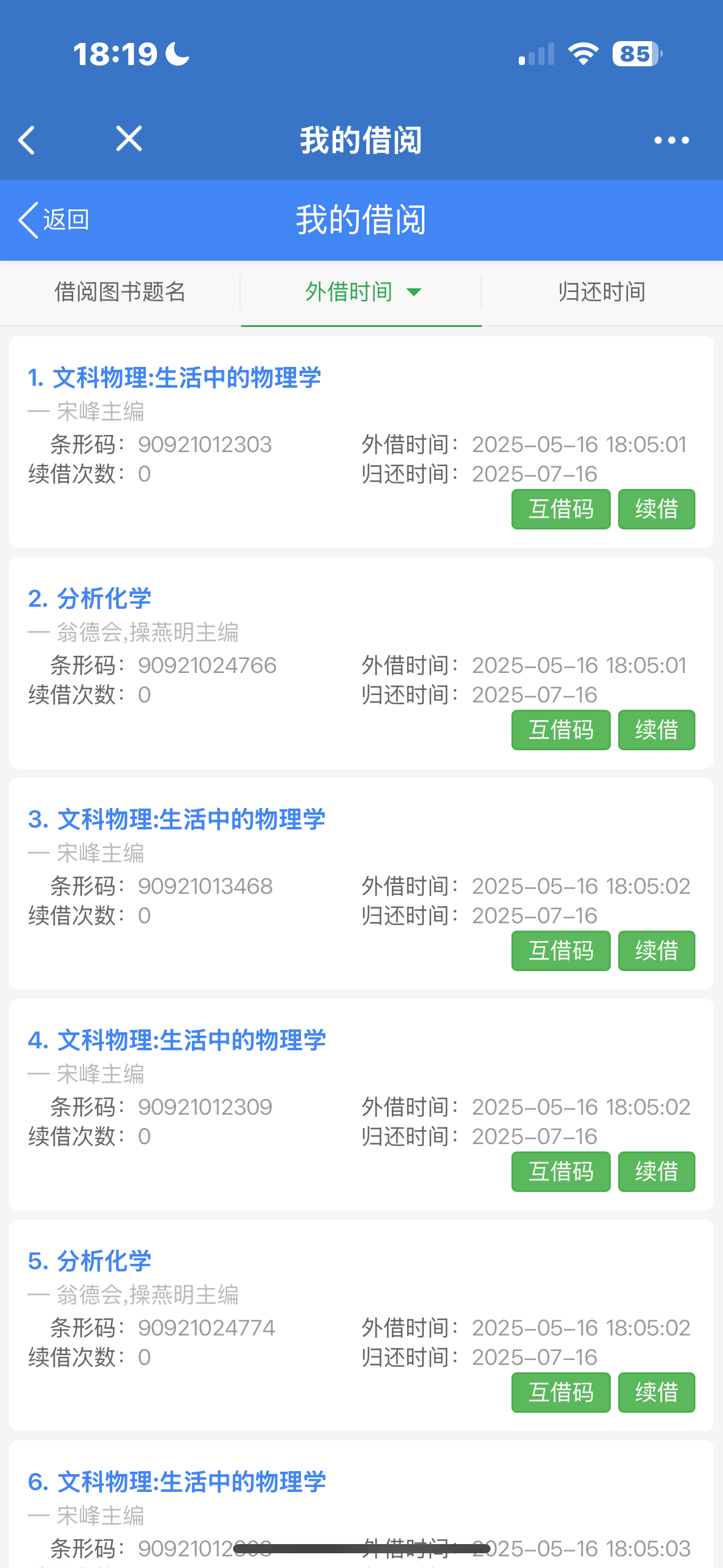
Task: Open third book 文科物理 with barcode 90921013468
Action: [x=177, y=820]
